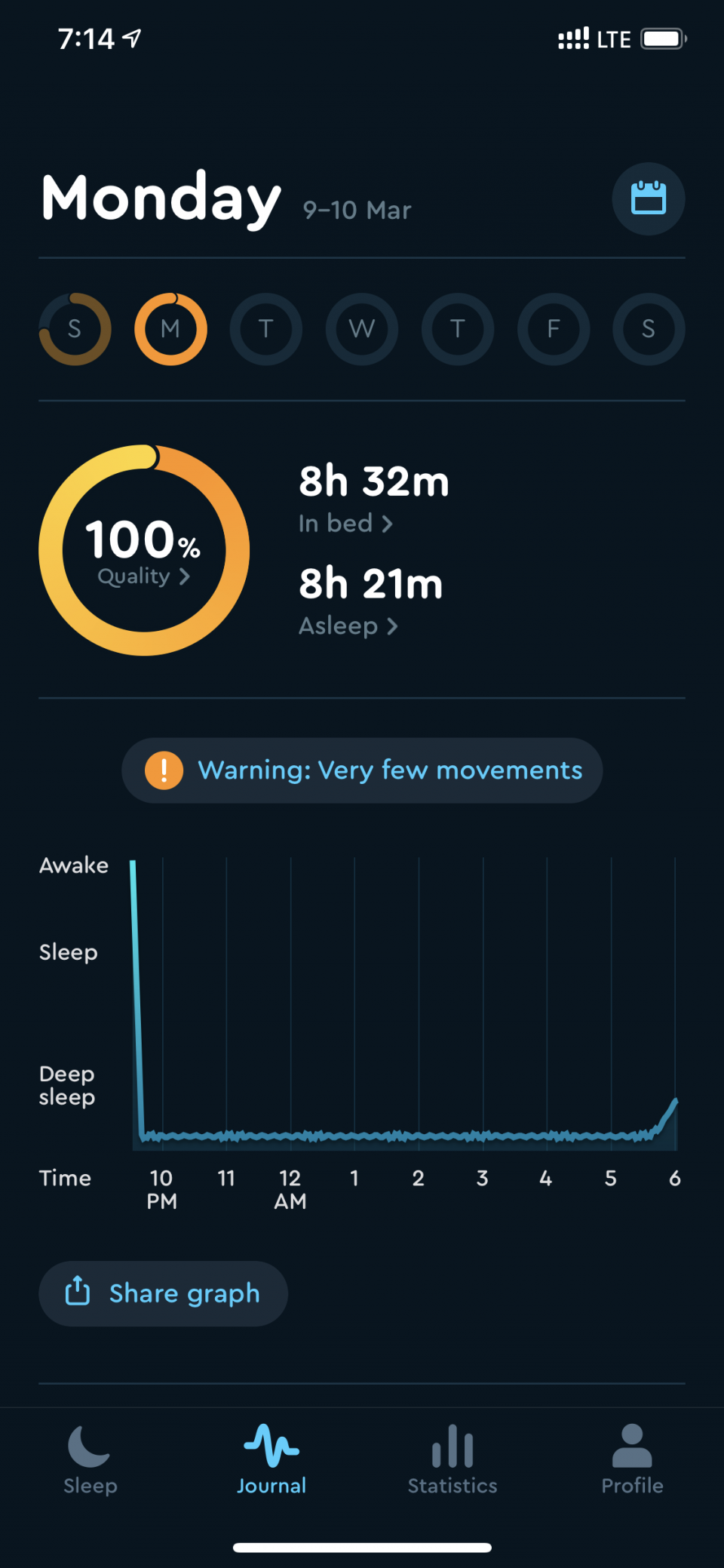Switch to the Statistics tab
This screenshot has height=1568, width=724.
click(x=452, y=1459)
